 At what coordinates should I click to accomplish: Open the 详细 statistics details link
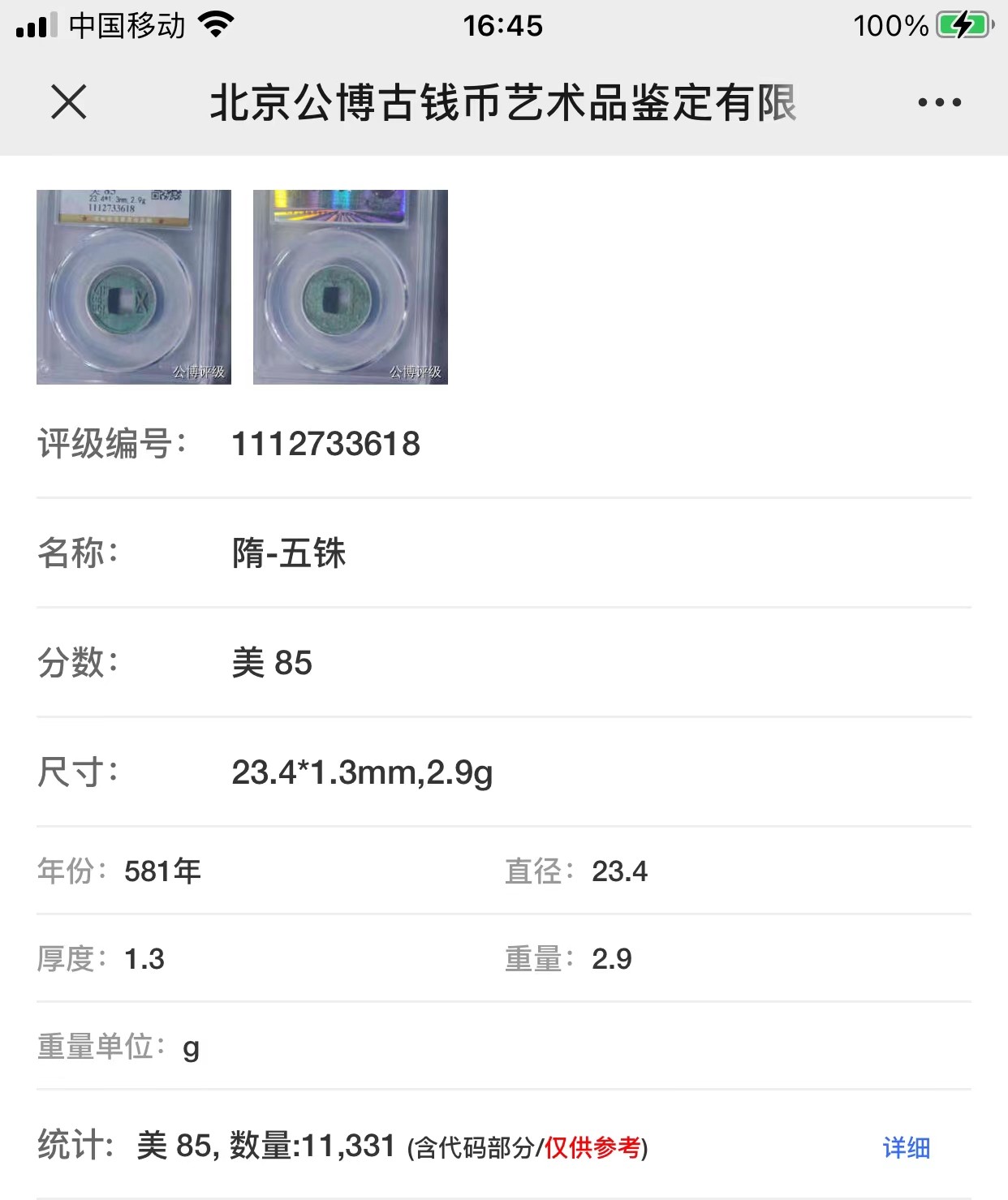tap(906, 1147)
